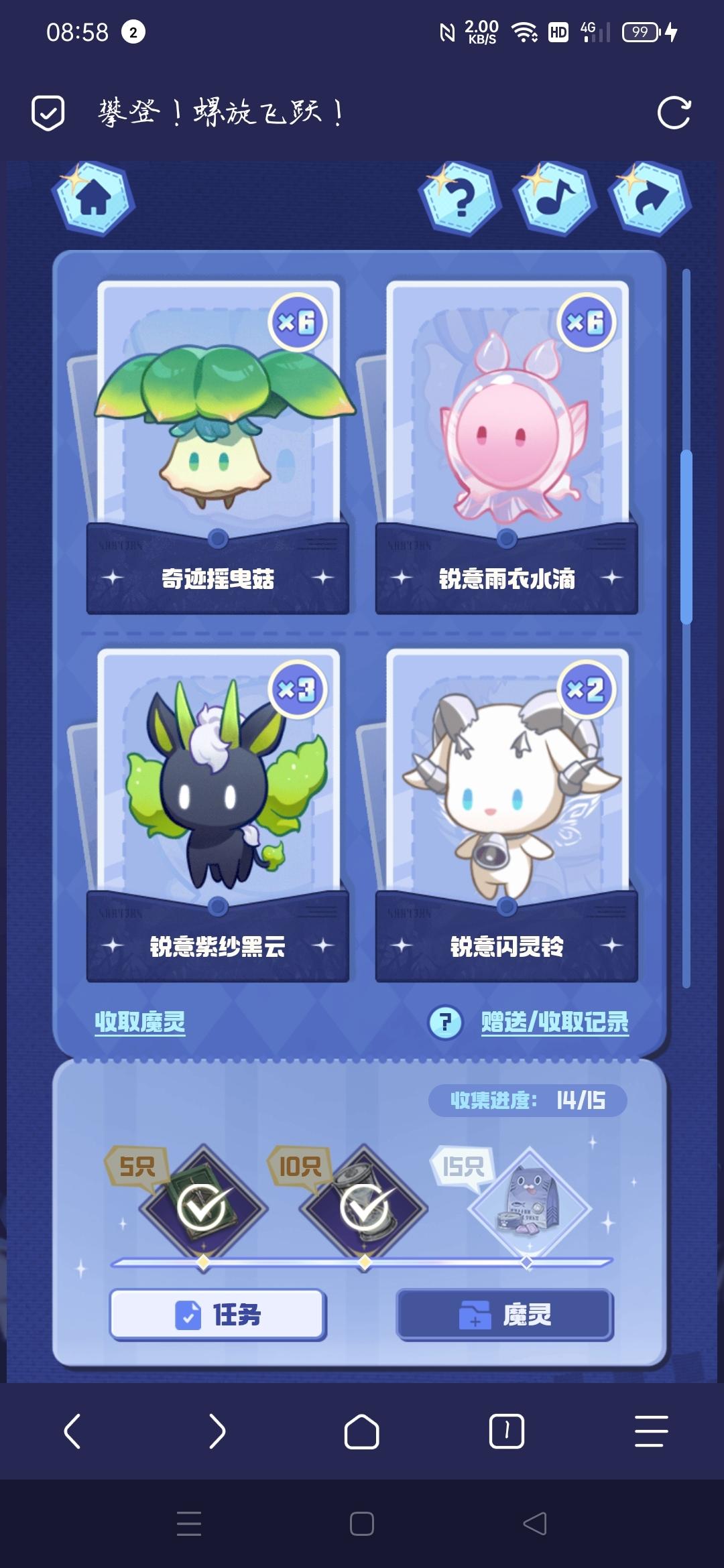Go back using the browser's back arrow

click(x=72, y=1431)
